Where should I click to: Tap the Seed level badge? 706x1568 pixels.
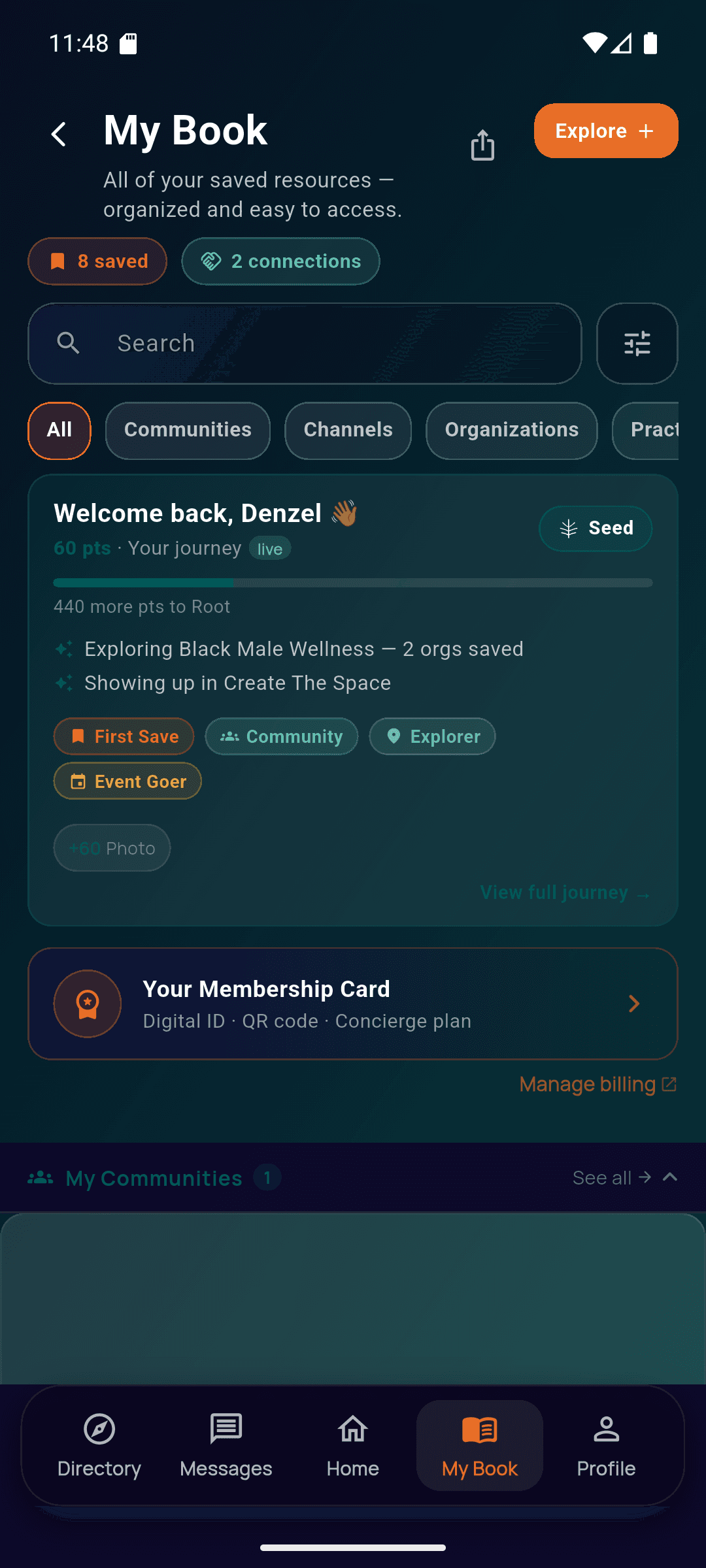coord(595,528)
